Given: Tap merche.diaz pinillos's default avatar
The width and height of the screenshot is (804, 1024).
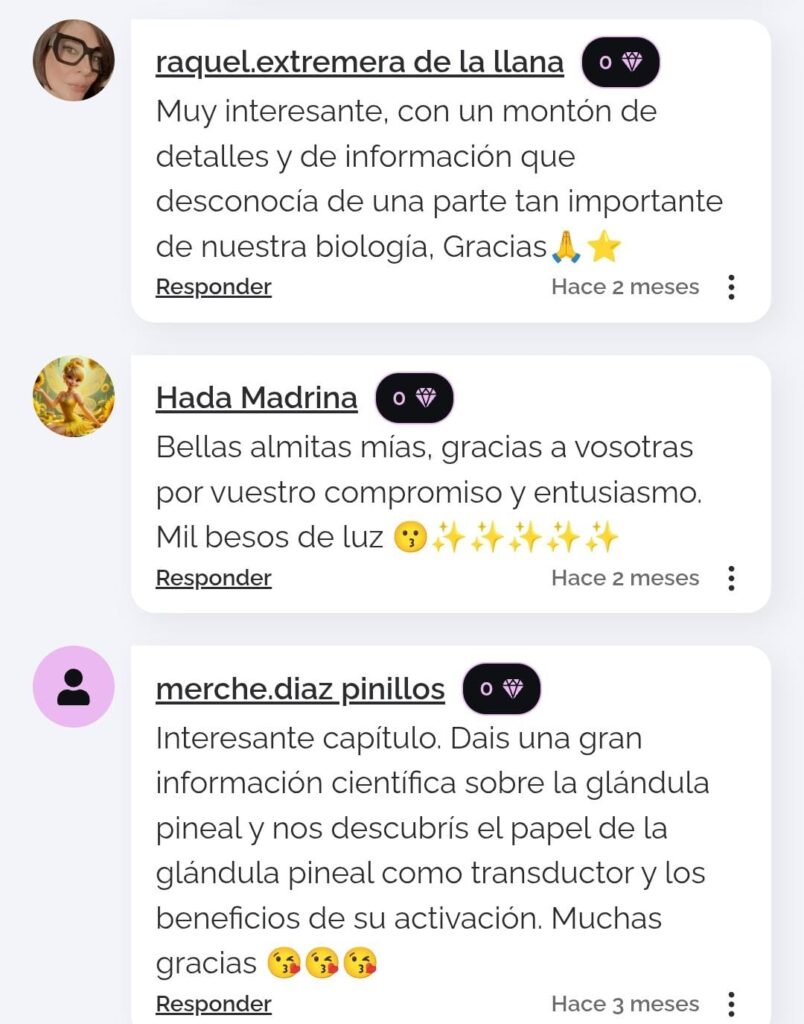Looking at the screenshot, I should pyautogui.click(x=74, y=686).
